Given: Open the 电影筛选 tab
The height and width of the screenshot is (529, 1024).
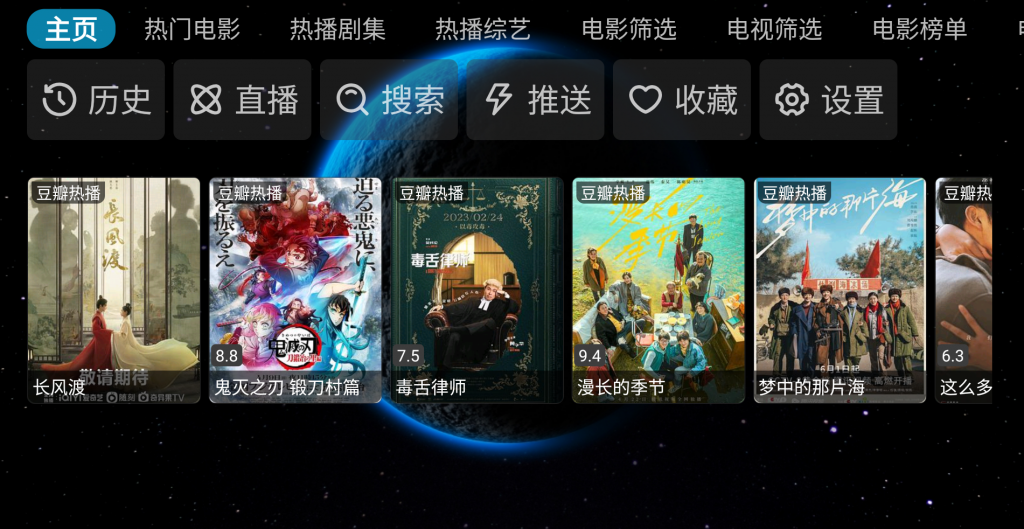Looking at the screenshot, I should pyautogui.click(x=628, y=29).
